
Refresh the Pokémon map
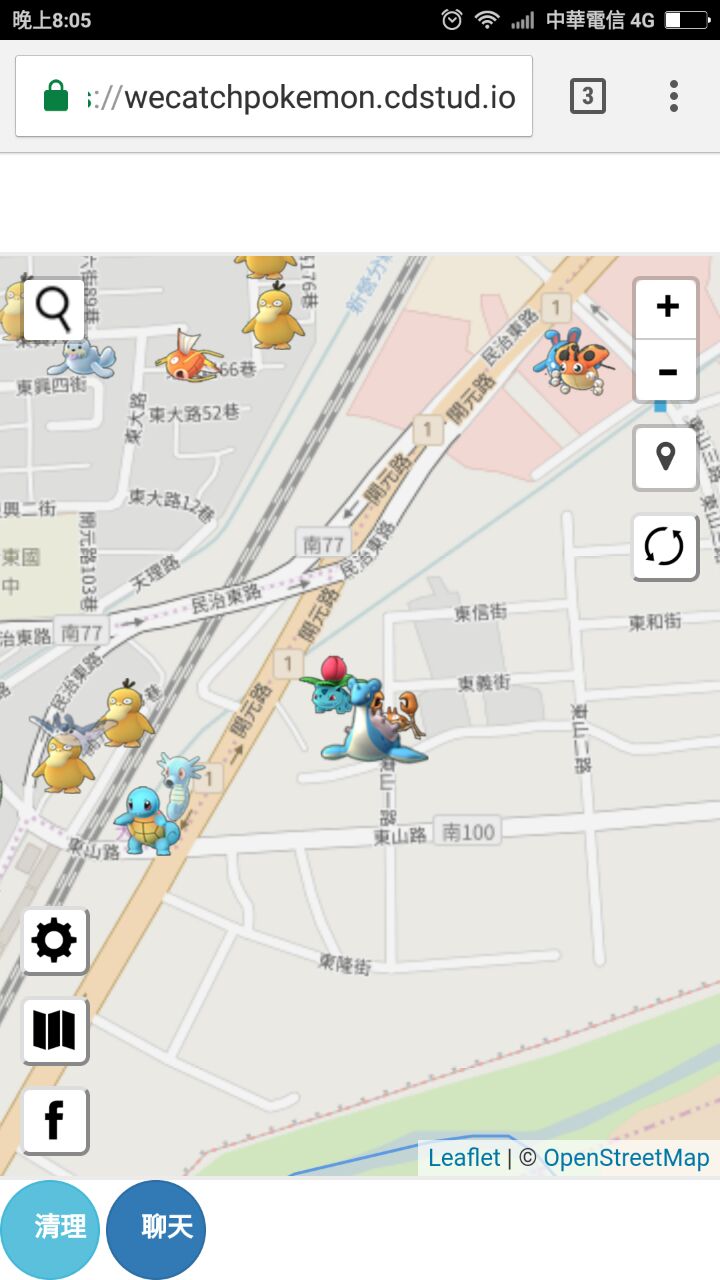pyautogui.click(x=665, y=547)
